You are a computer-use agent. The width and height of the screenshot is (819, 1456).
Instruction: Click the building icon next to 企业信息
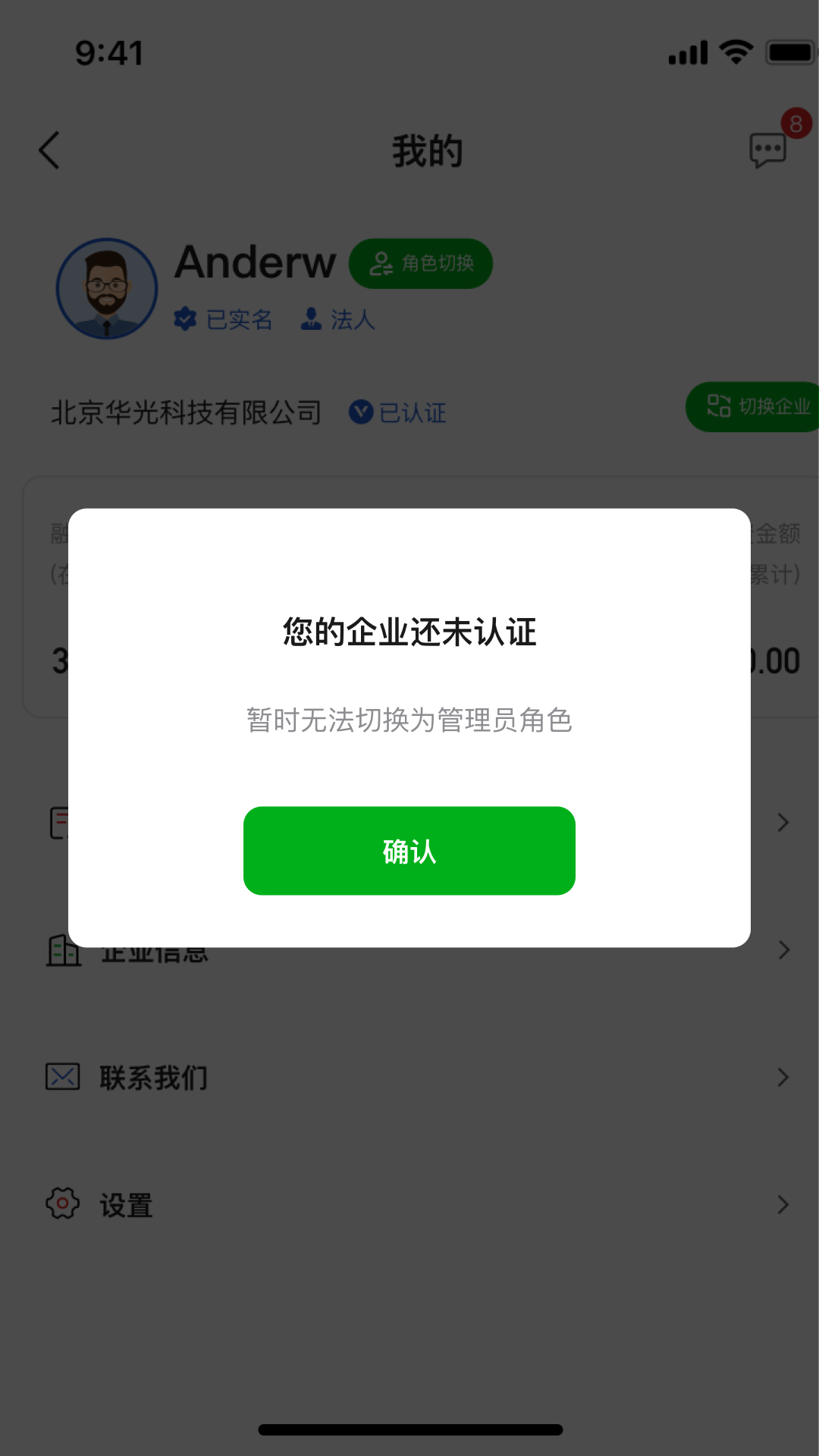(63, 950)
